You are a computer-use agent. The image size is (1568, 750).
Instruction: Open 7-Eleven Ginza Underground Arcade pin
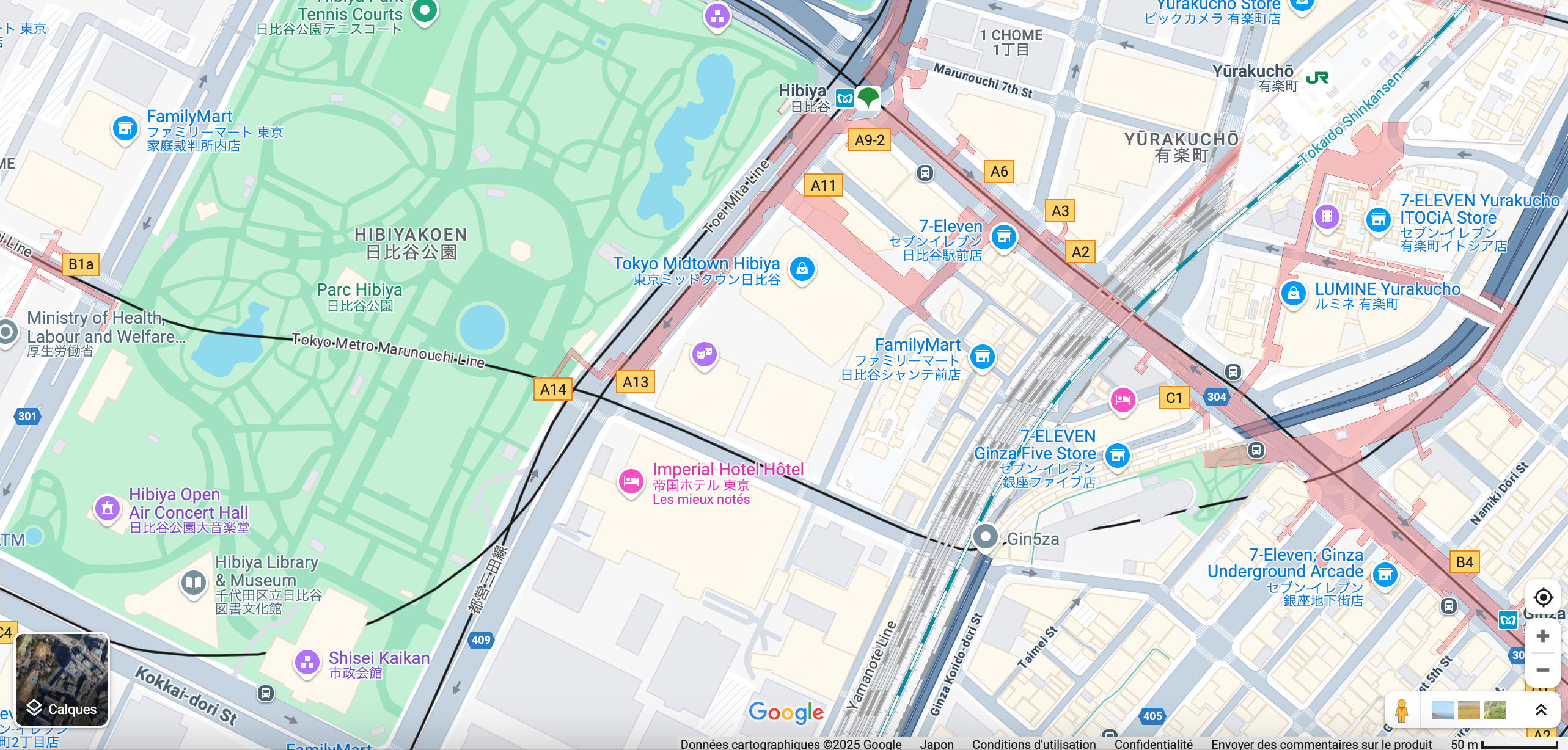click(1385, 575)
